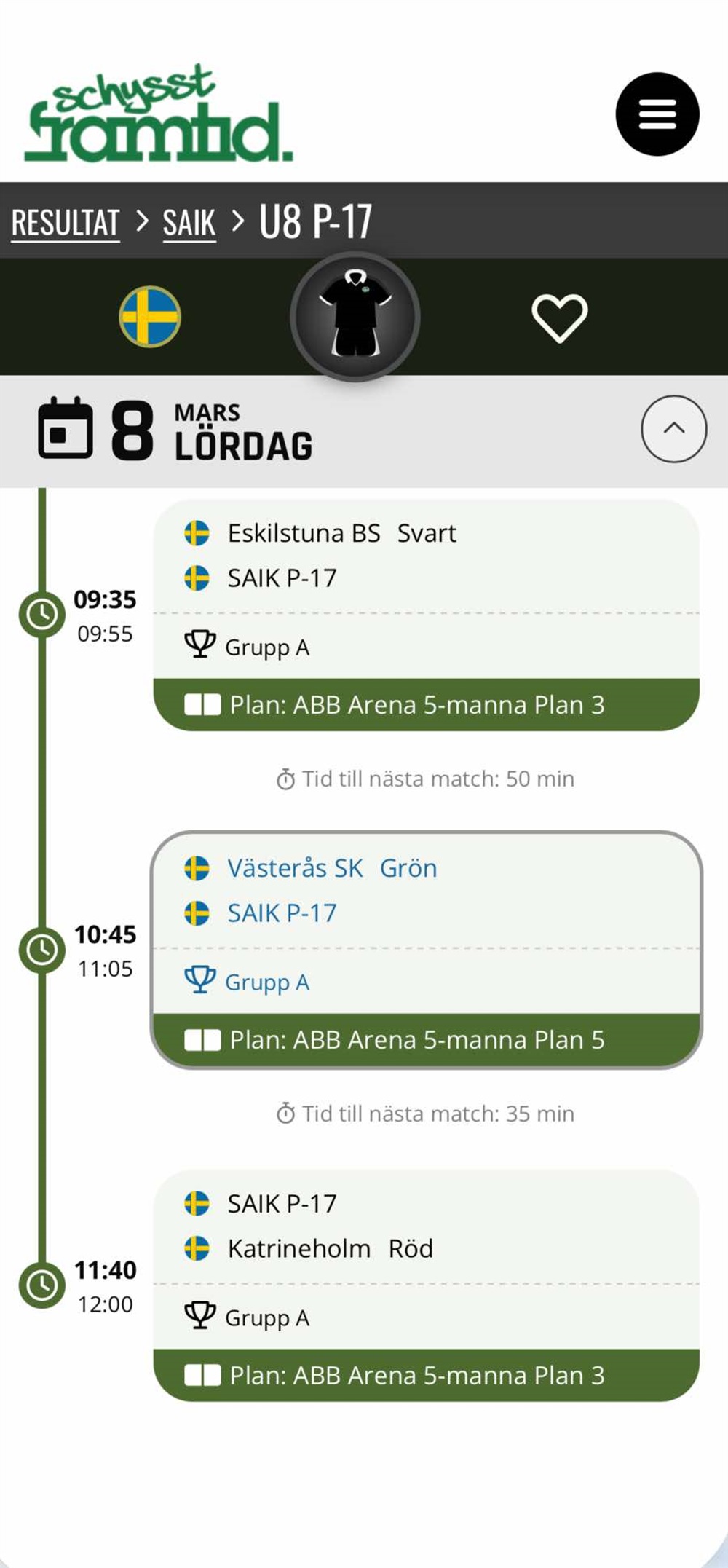Collapse the 8 Mars Lördag section
Viewport: 728px width, 1568px height.
point(673,429)
